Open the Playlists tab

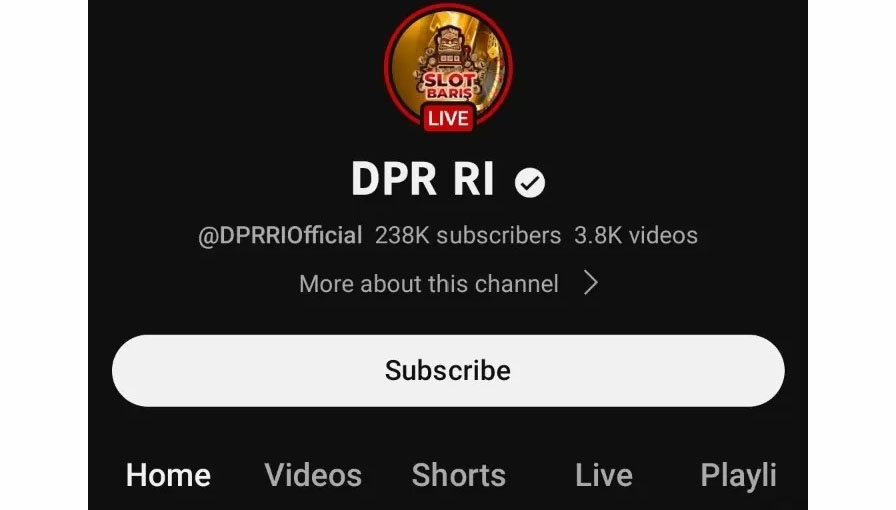point(738,475)
